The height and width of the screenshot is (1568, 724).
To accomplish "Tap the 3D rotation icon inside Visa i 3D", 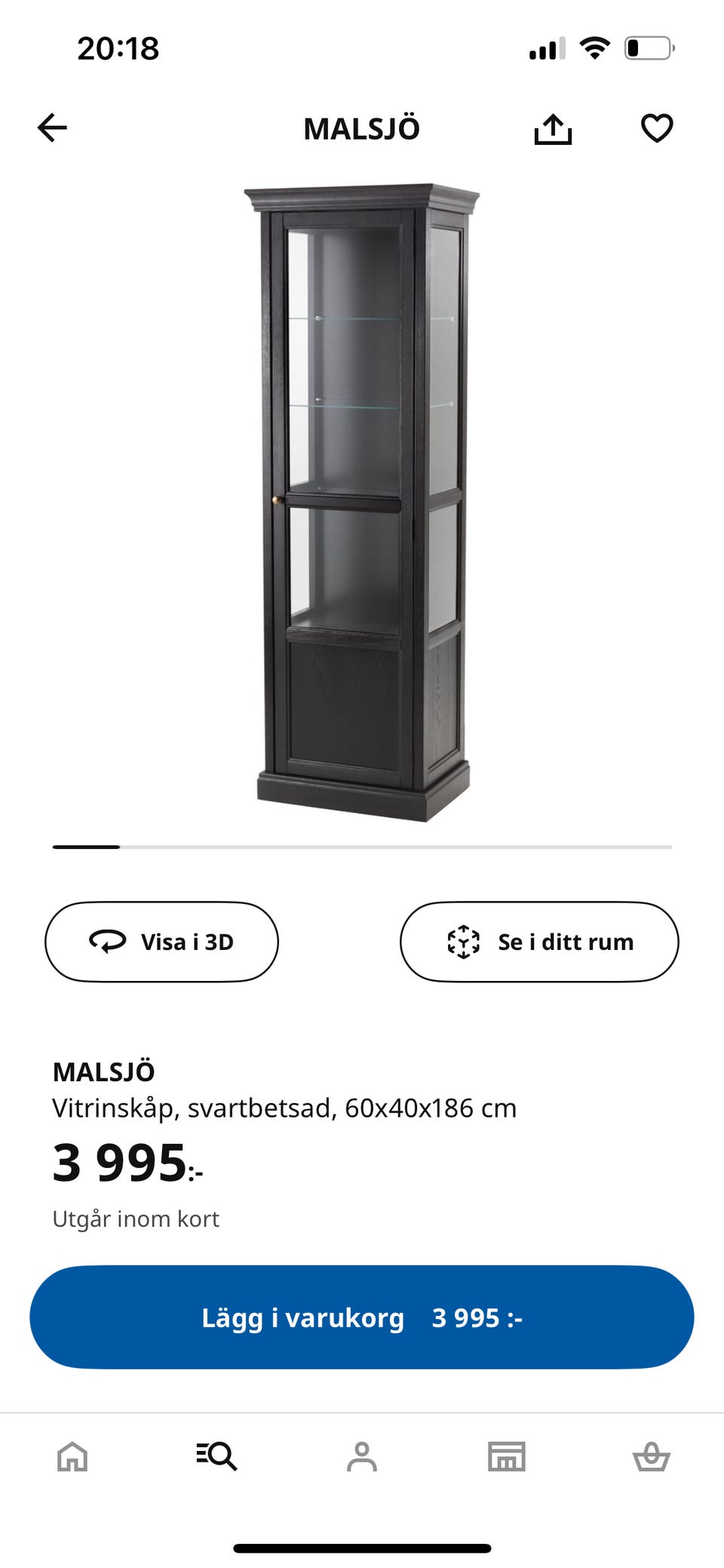I will 107,942.
